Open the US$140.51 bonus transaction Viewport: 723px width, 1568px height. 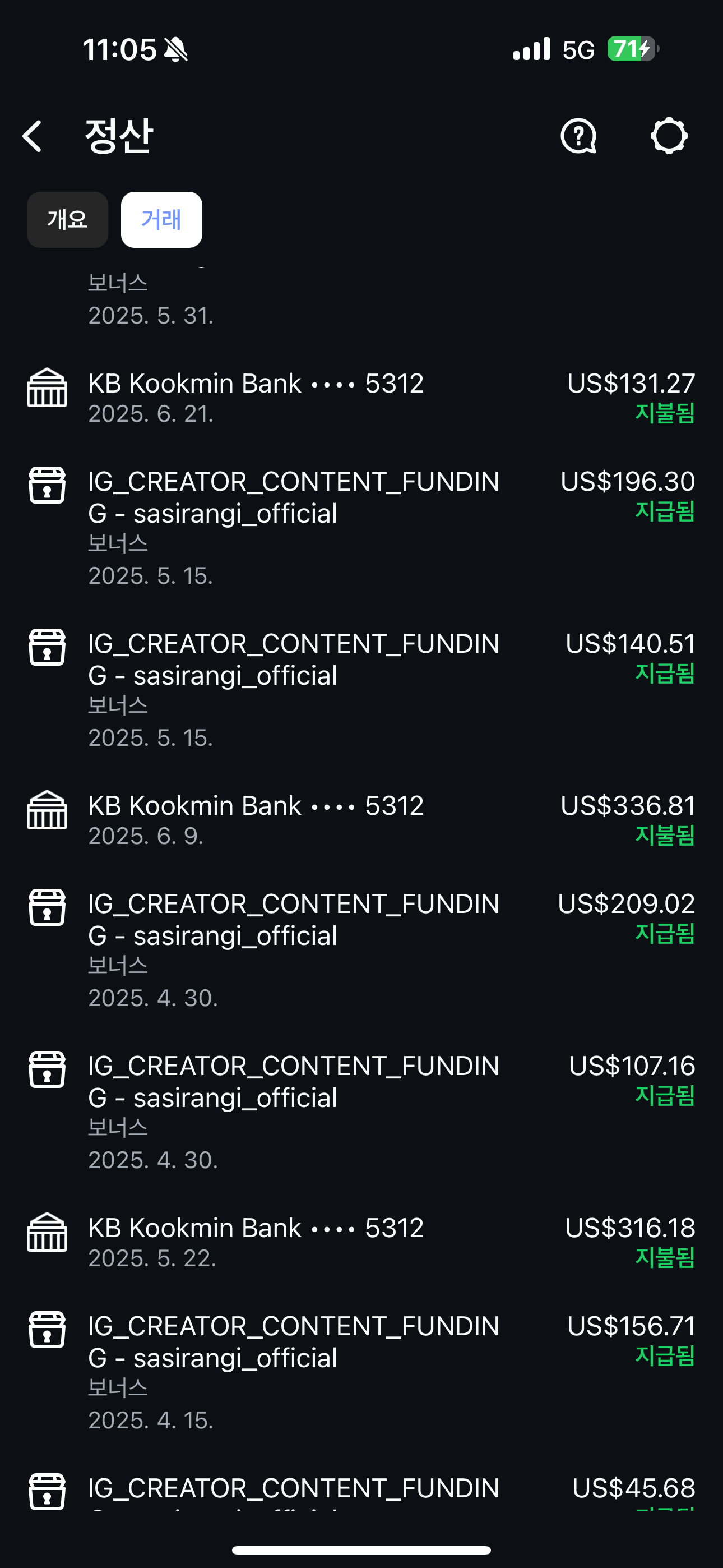click(361, 689)
